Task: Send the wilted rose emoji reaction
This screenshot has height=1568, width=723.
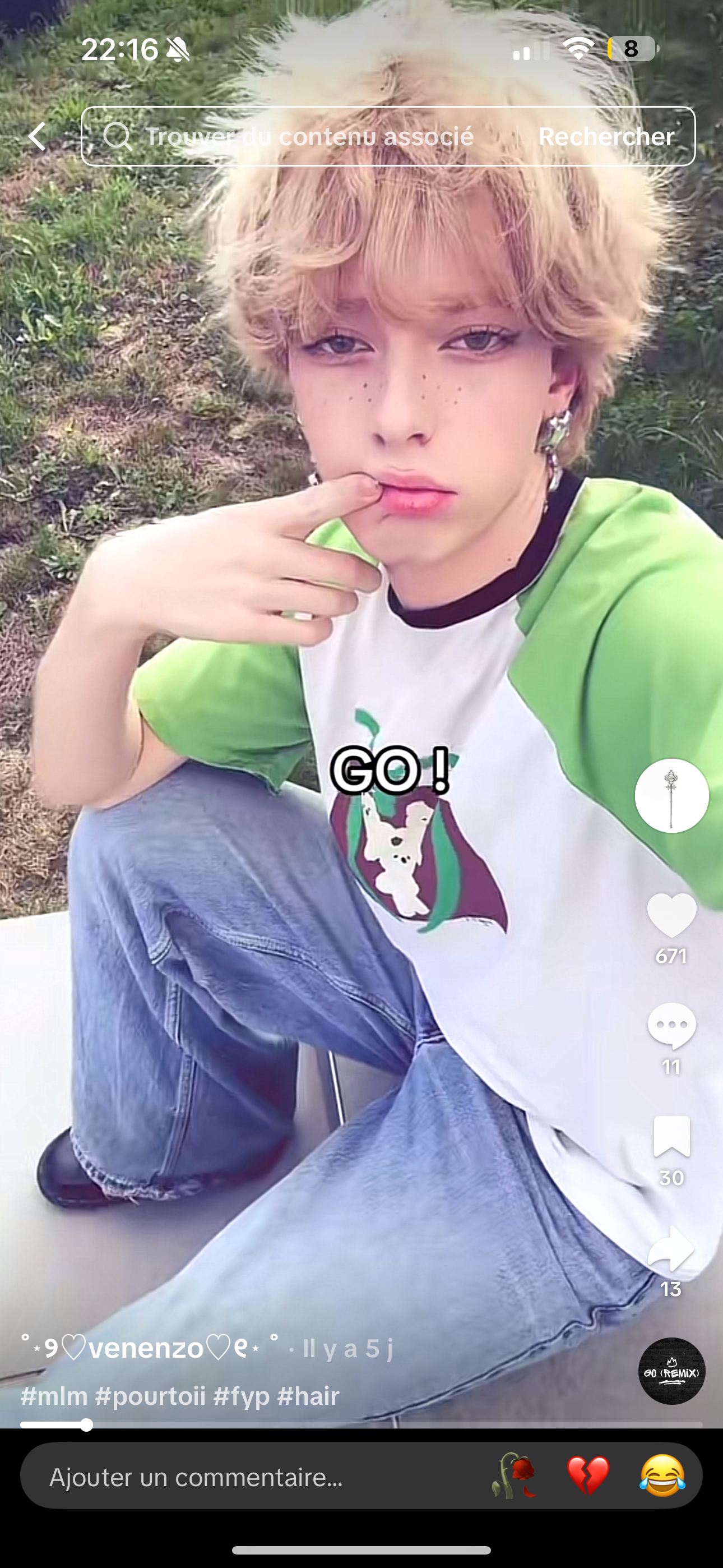Action: point(515,1476)
